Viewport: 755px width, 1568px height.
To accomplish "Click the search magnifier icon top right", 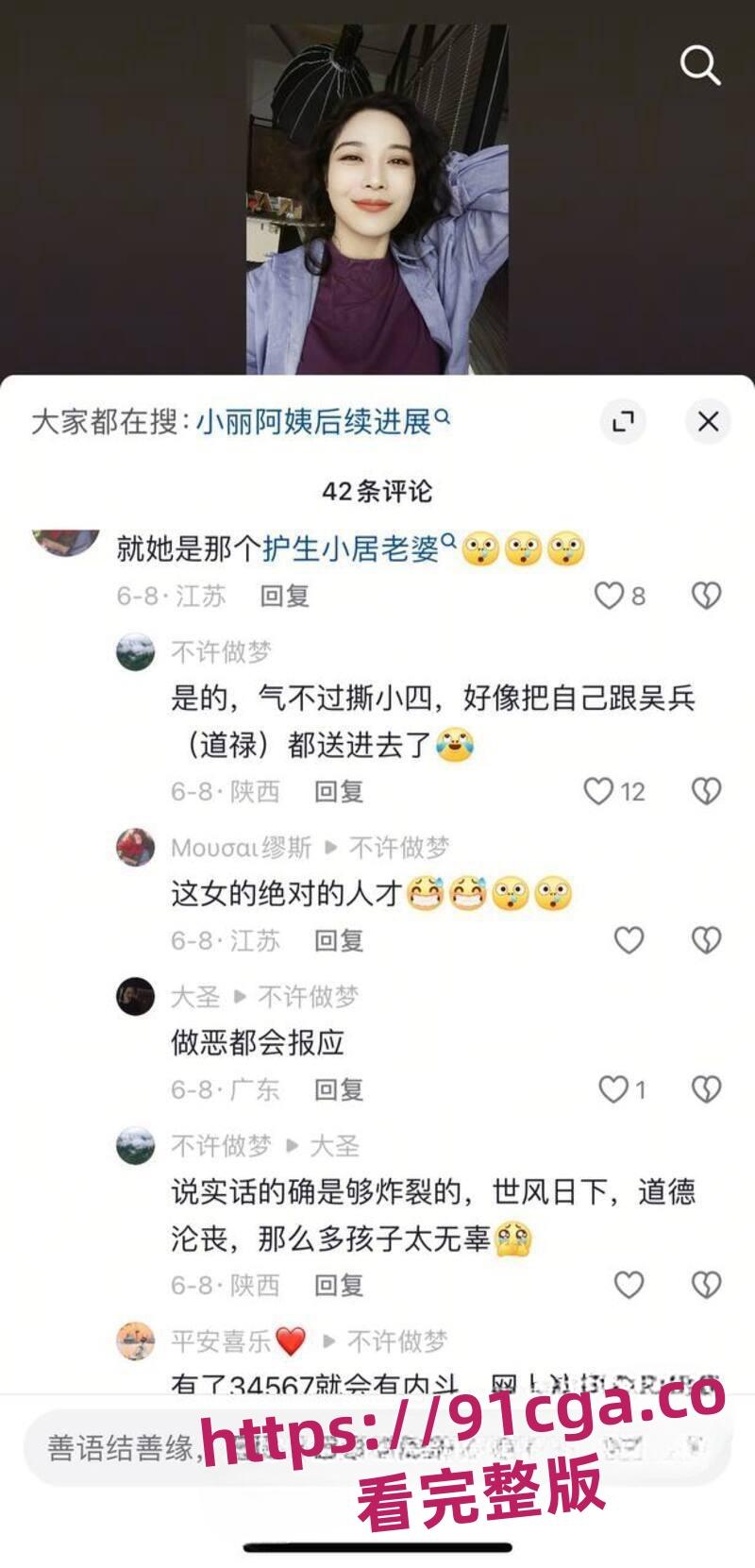I will [700, 65].
